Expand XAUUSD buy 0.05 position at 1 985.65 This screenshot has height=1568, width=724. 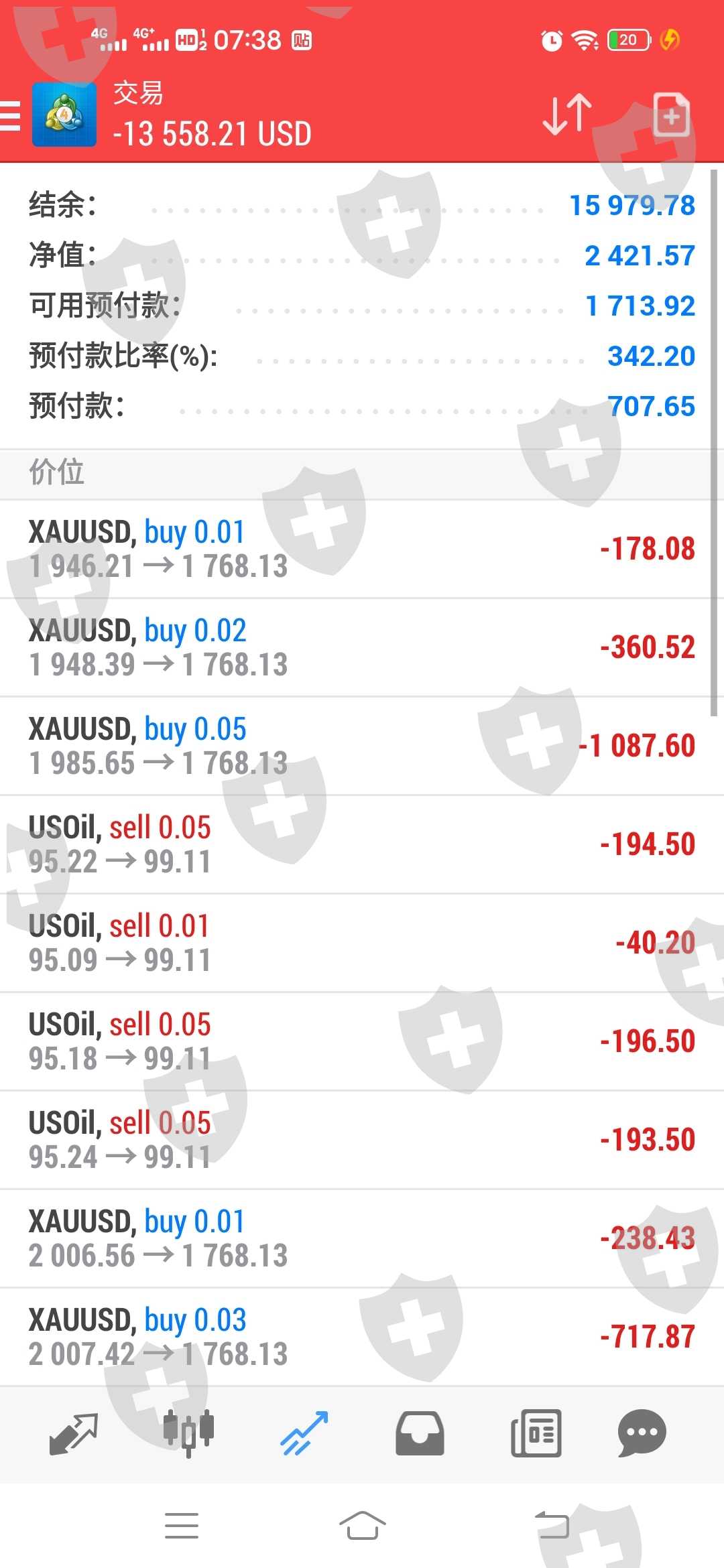pos(362,746)
